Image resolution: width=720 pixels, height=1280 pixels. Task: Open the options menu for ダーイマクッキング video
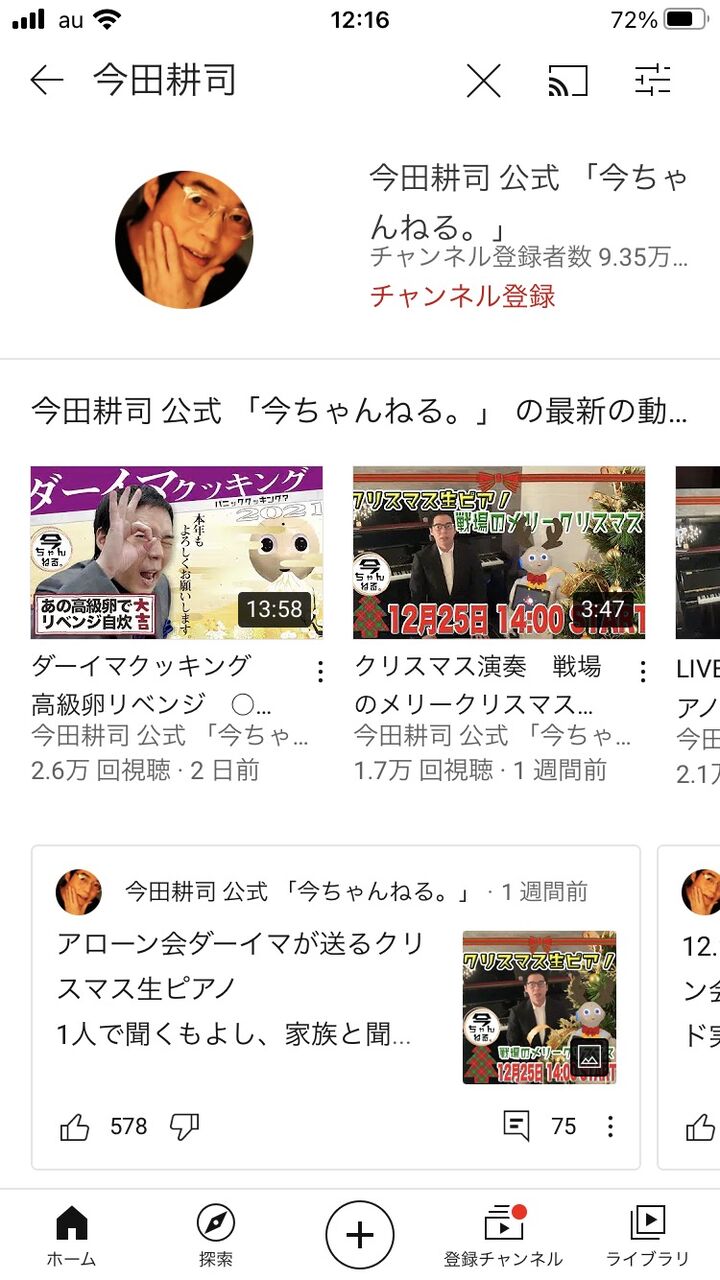320,671
